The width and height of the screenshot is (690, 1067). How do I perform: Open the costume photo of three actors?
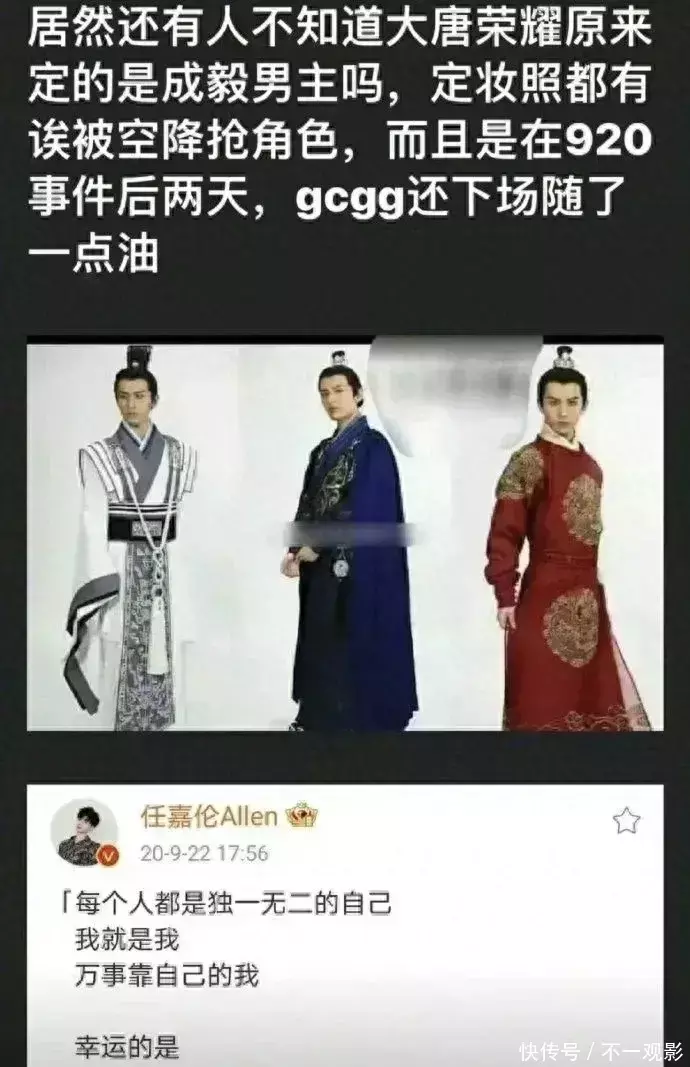(344, 538)
